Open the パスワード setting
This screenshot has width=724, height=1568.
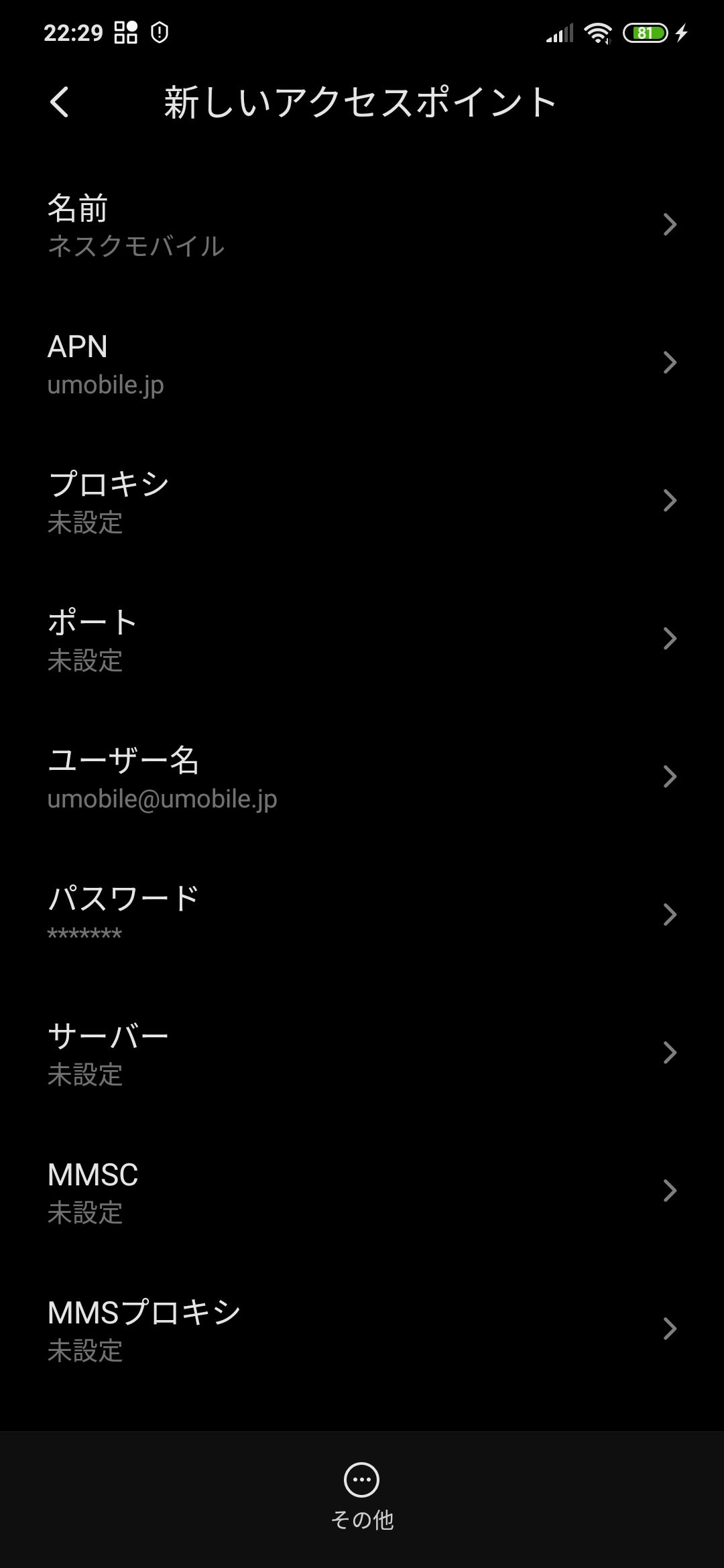click(362, 916)
